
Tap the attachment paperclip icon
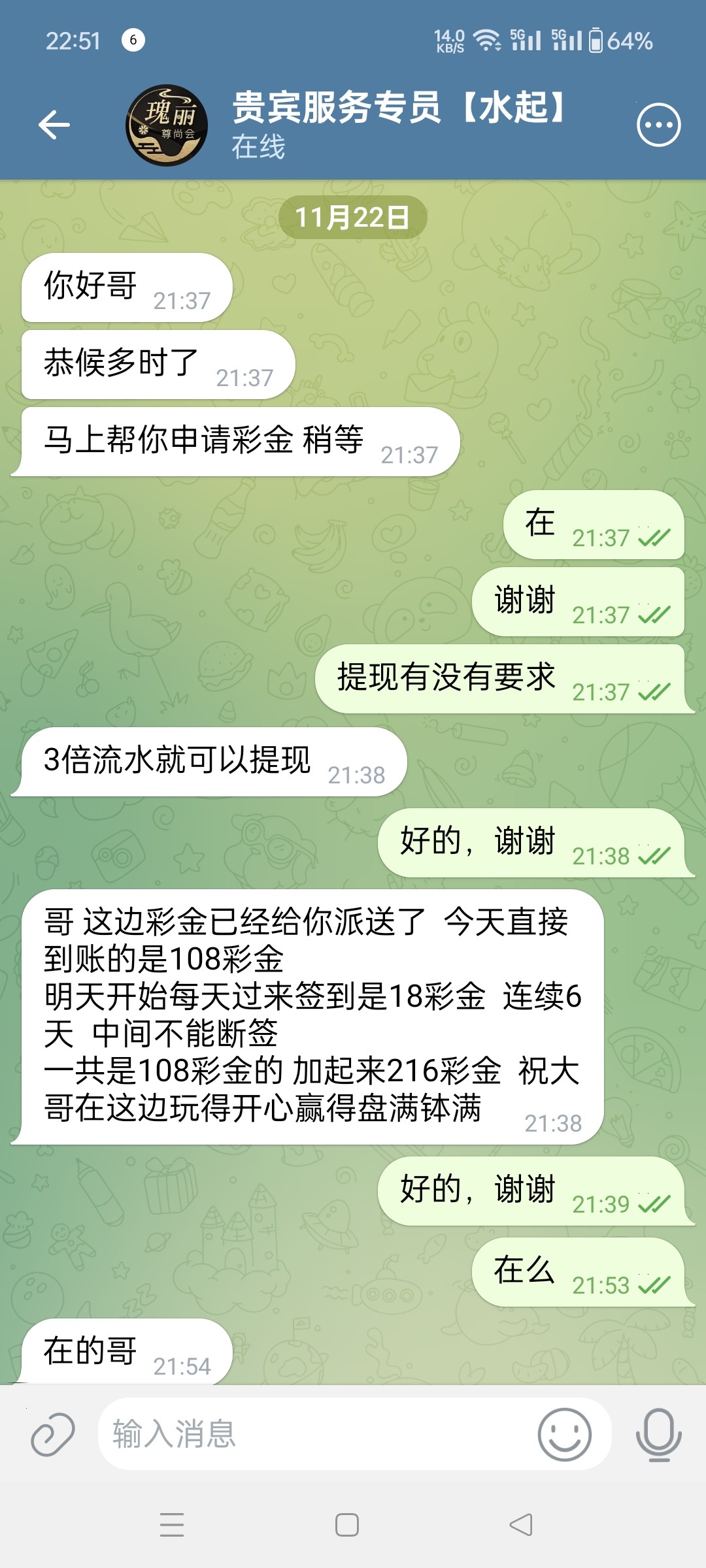[x=53, y=1434]
